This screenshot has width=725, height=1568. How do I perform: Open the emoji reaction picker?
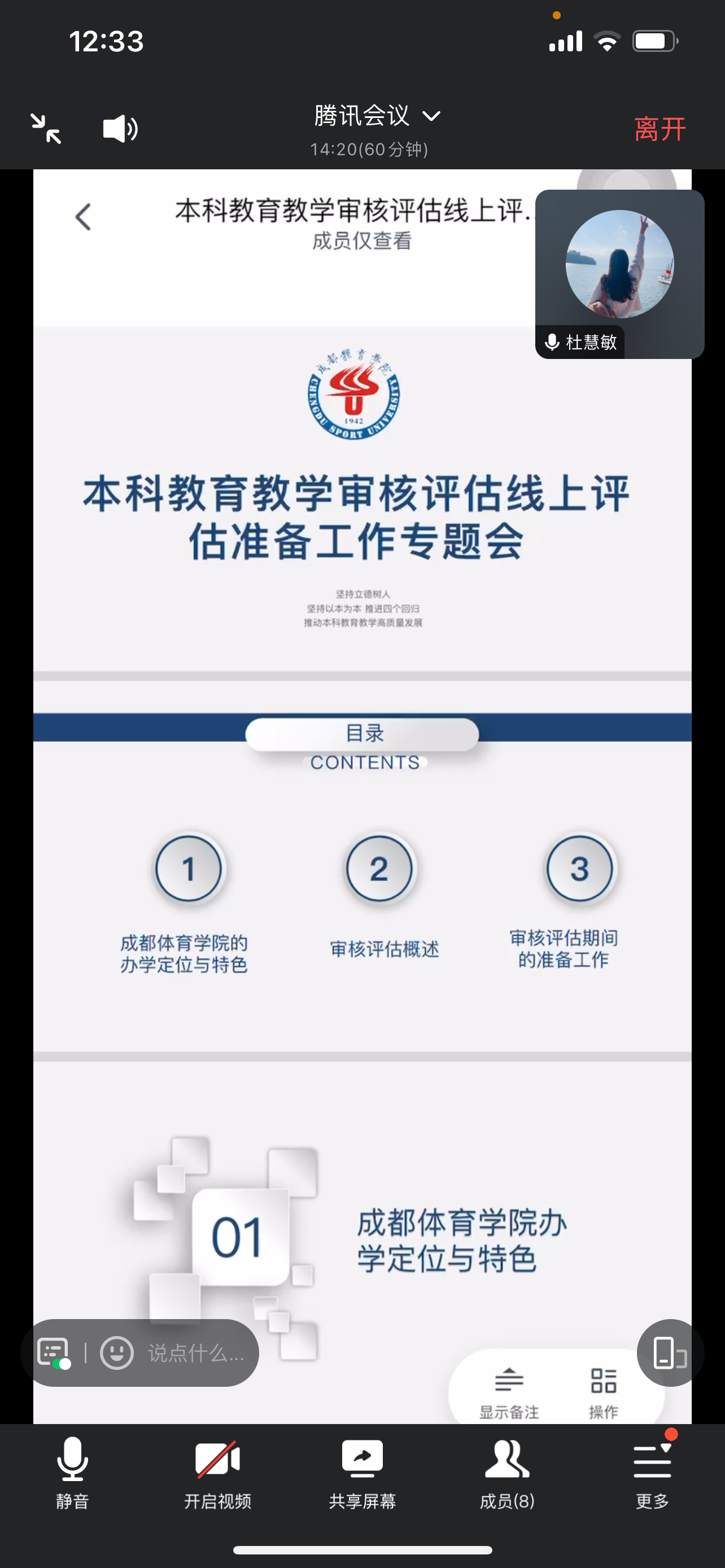pyautogui.click(x=117, y=1352)
